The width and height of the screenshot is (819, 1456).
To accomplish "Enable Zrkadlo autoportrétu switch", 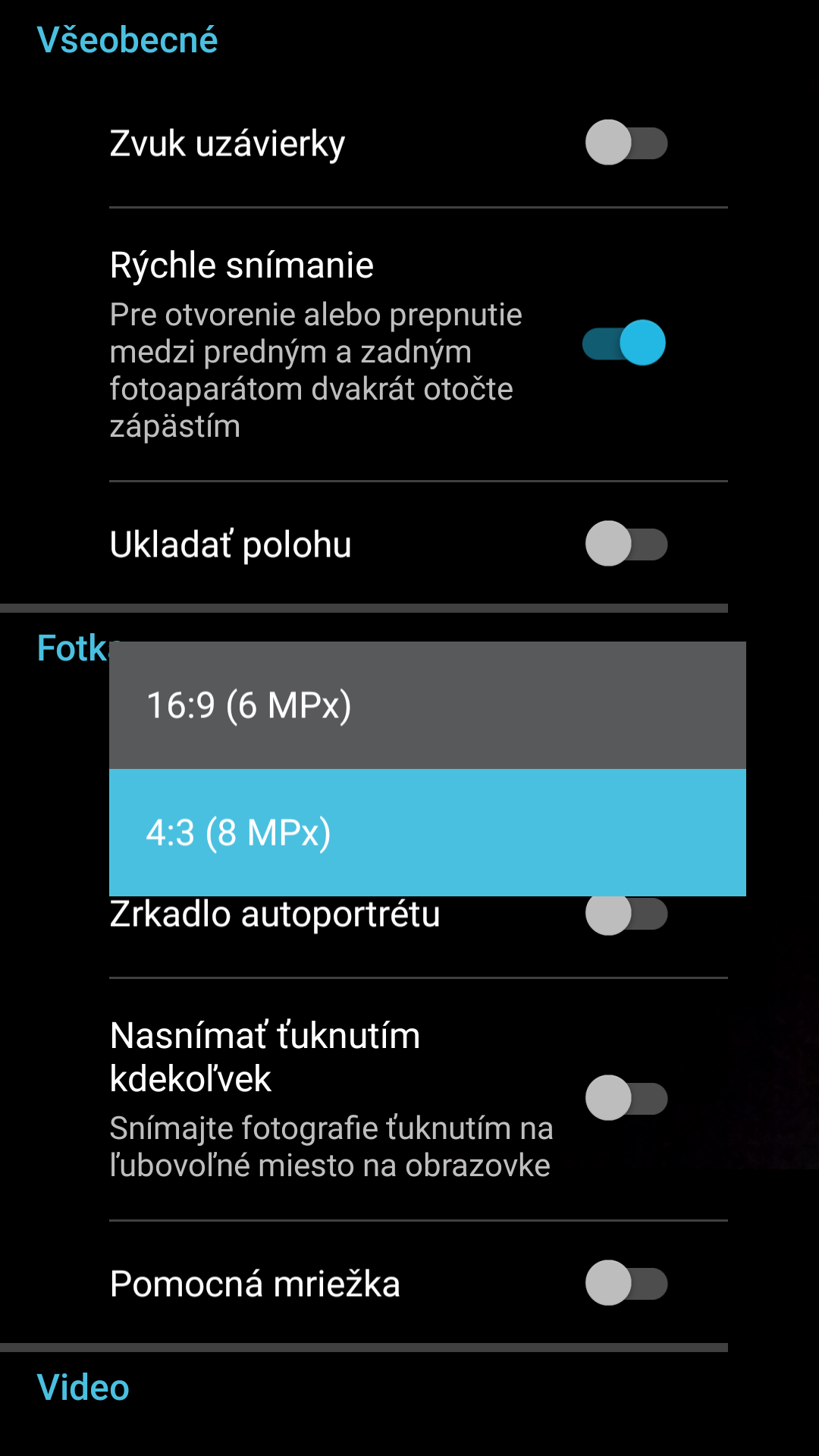I will coord(626,915).
